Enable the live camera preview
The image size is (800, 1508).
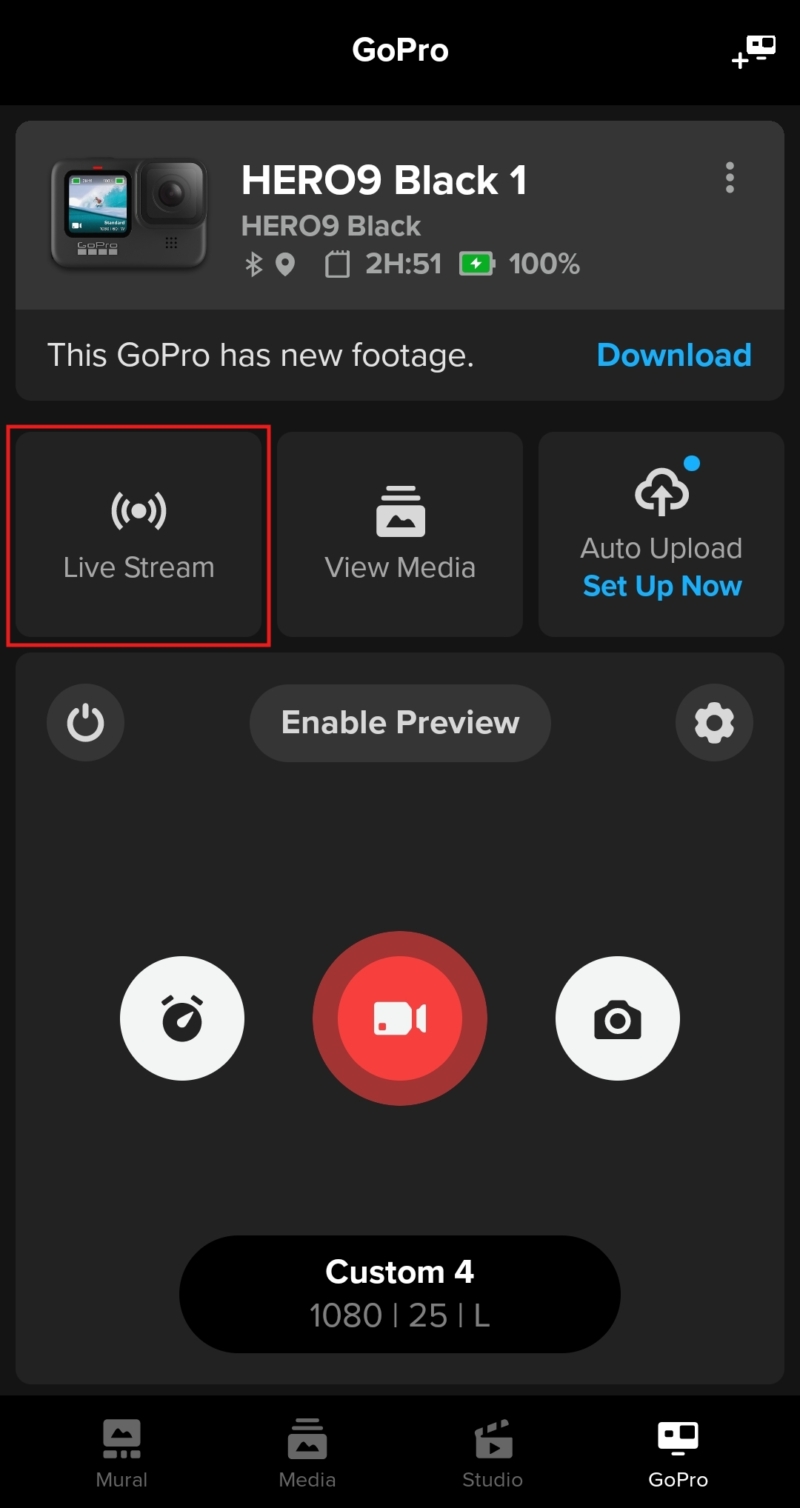[x=399, y=722]
